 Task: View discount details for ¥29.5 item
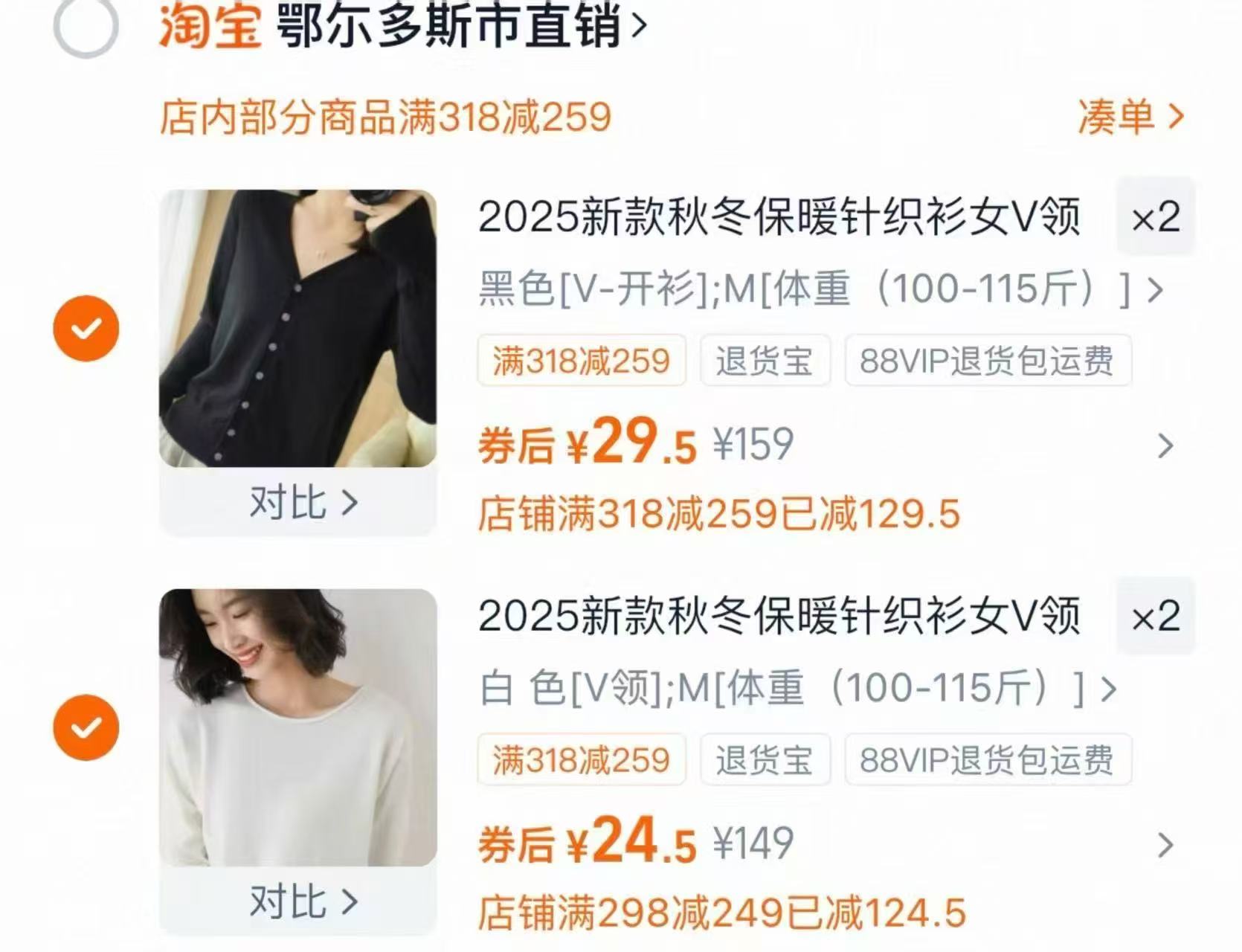pyautogui.click(x=1165, y=446)
